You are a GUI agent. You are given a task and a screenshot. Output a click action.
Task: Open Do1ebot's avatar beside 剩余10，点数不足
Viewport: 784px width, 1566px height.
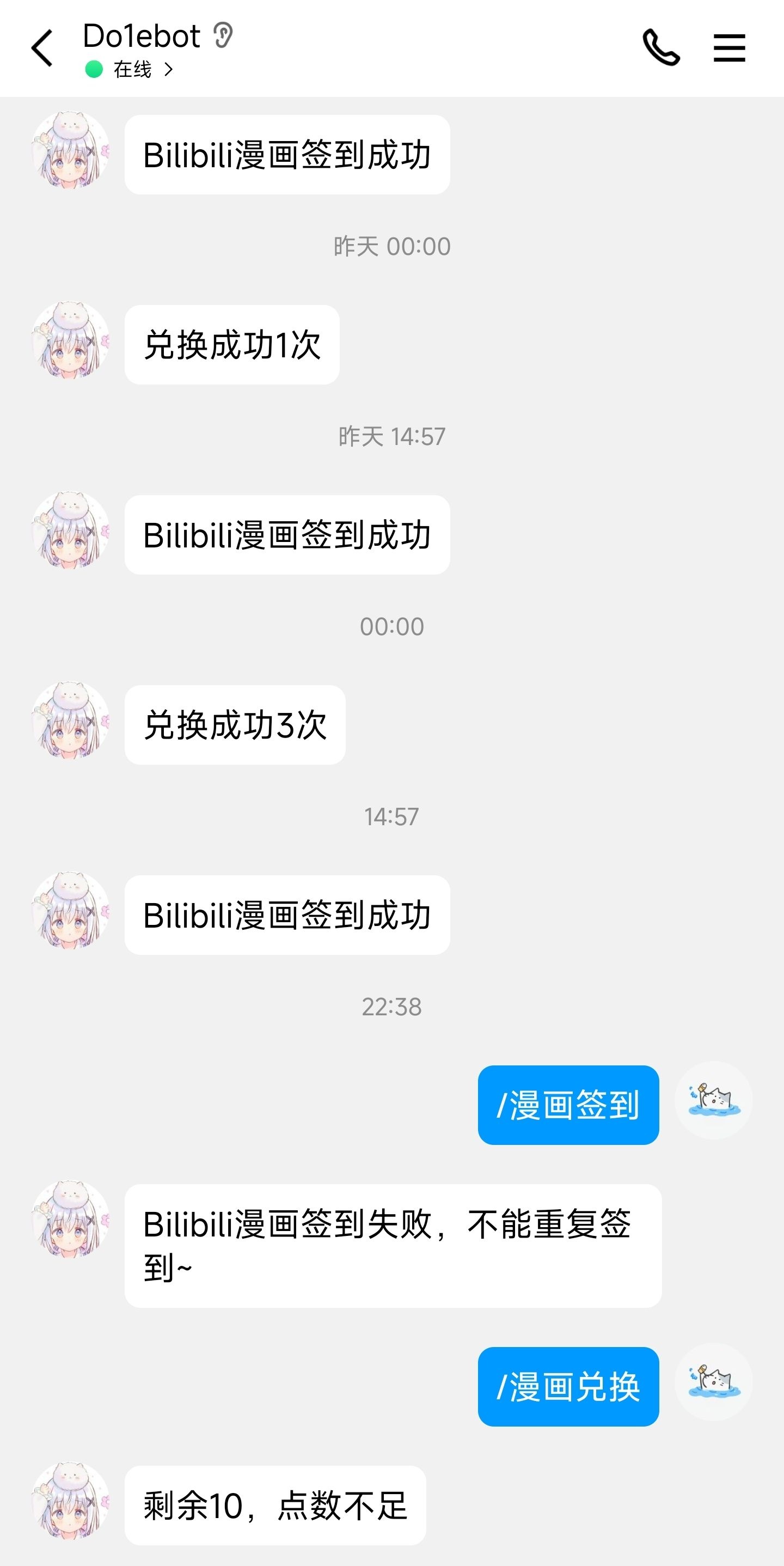[x=70, y=1500]
